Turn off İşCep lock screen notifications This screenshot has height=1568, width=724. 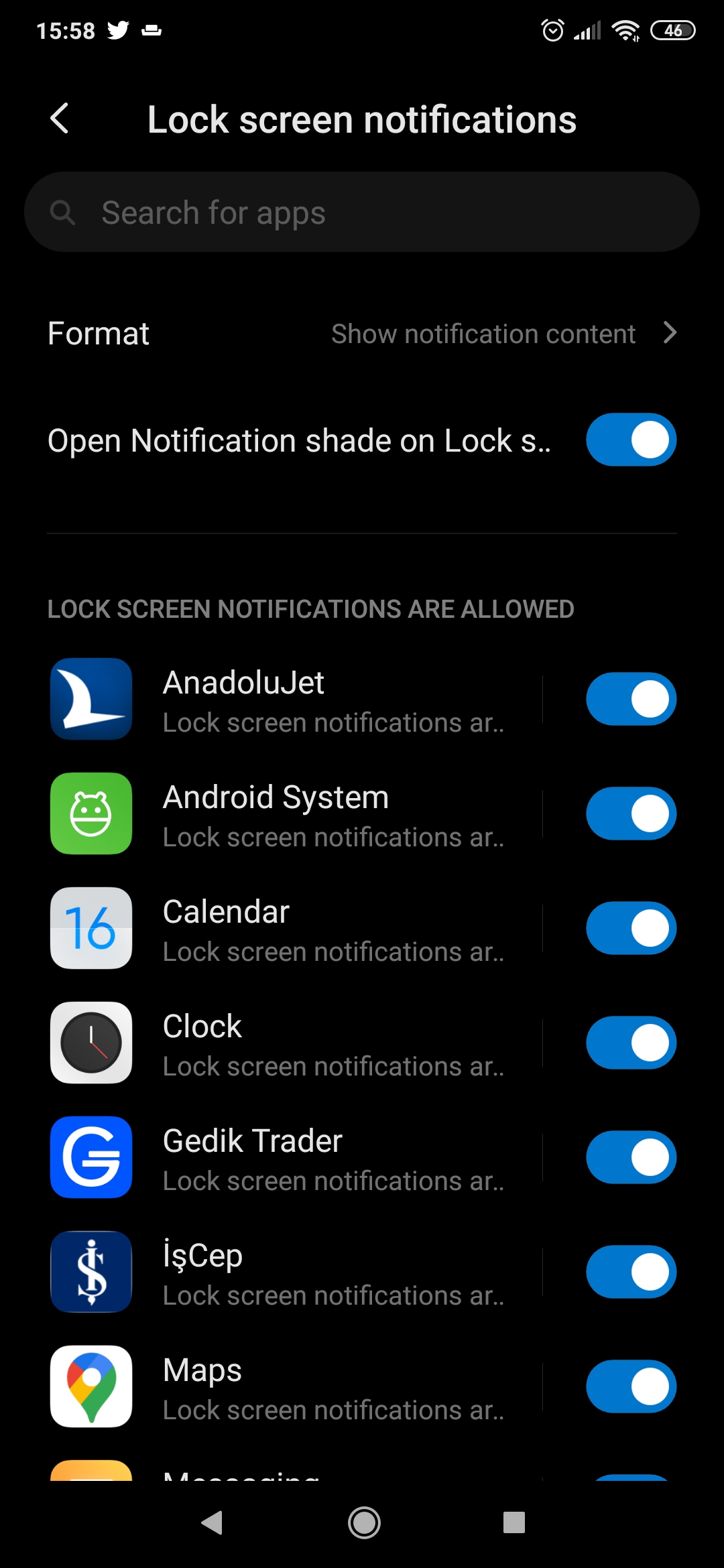pyautogui.click(x=631, y=1272)
